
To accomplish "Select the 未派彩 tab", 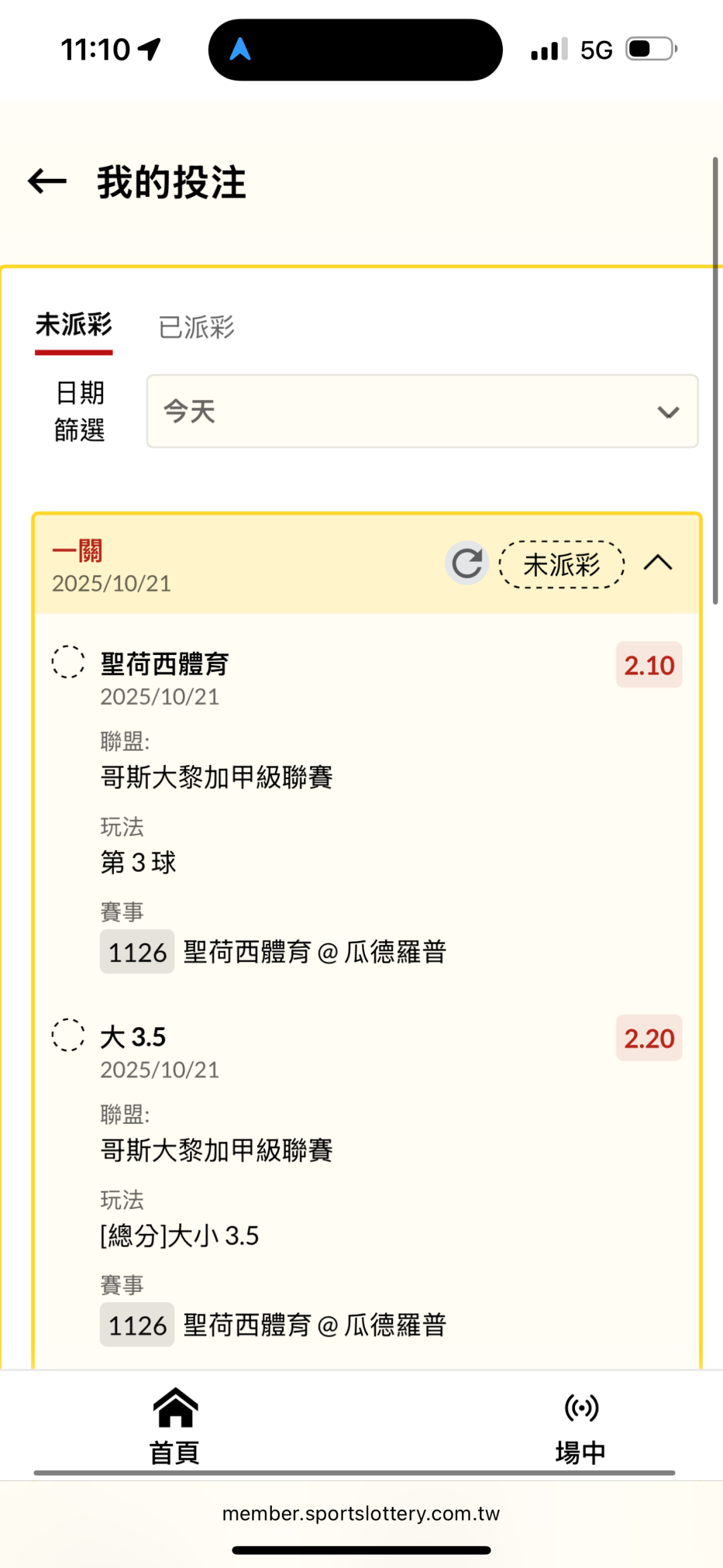I will point(74,326).
